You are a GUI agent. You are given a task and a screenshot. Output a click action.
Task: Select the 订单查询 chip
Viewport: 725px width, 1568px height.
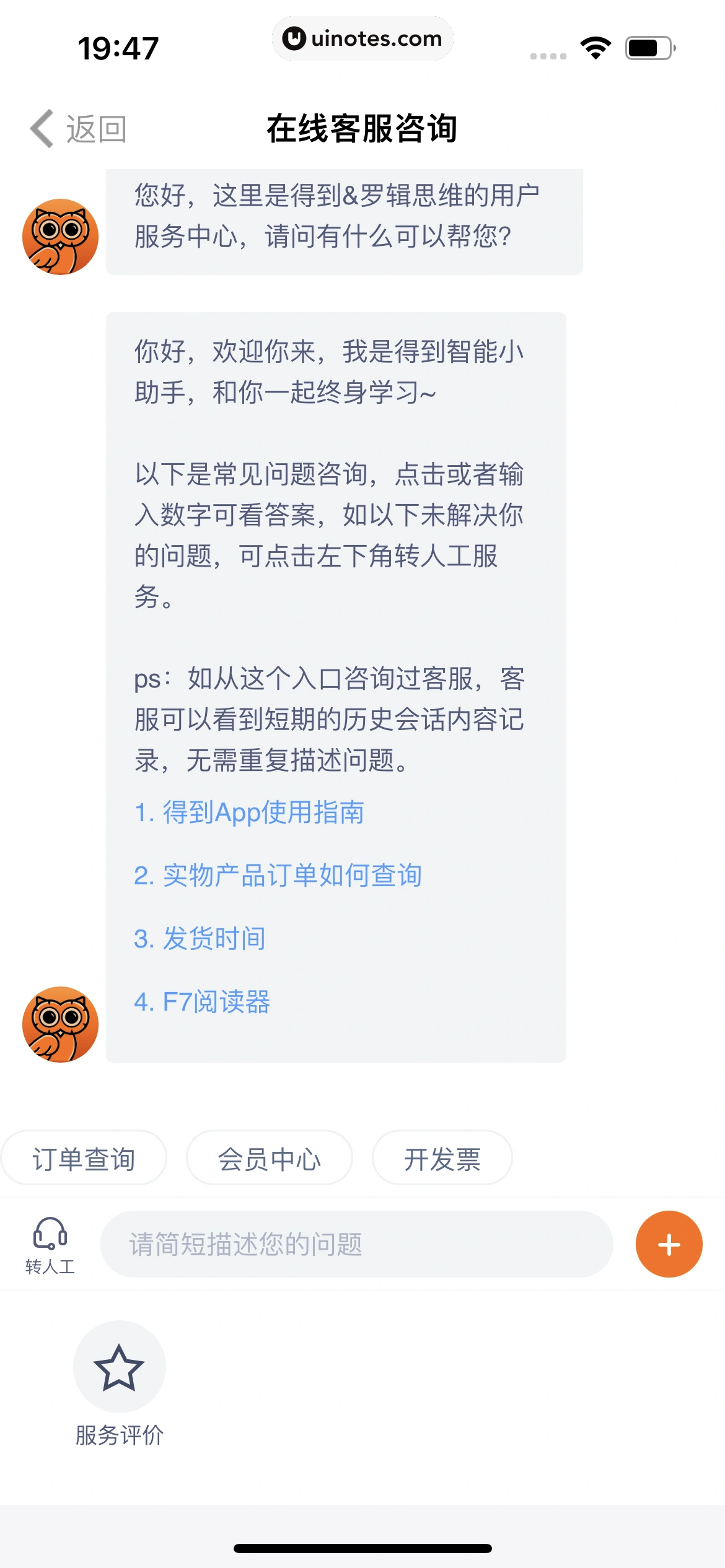84,1159
